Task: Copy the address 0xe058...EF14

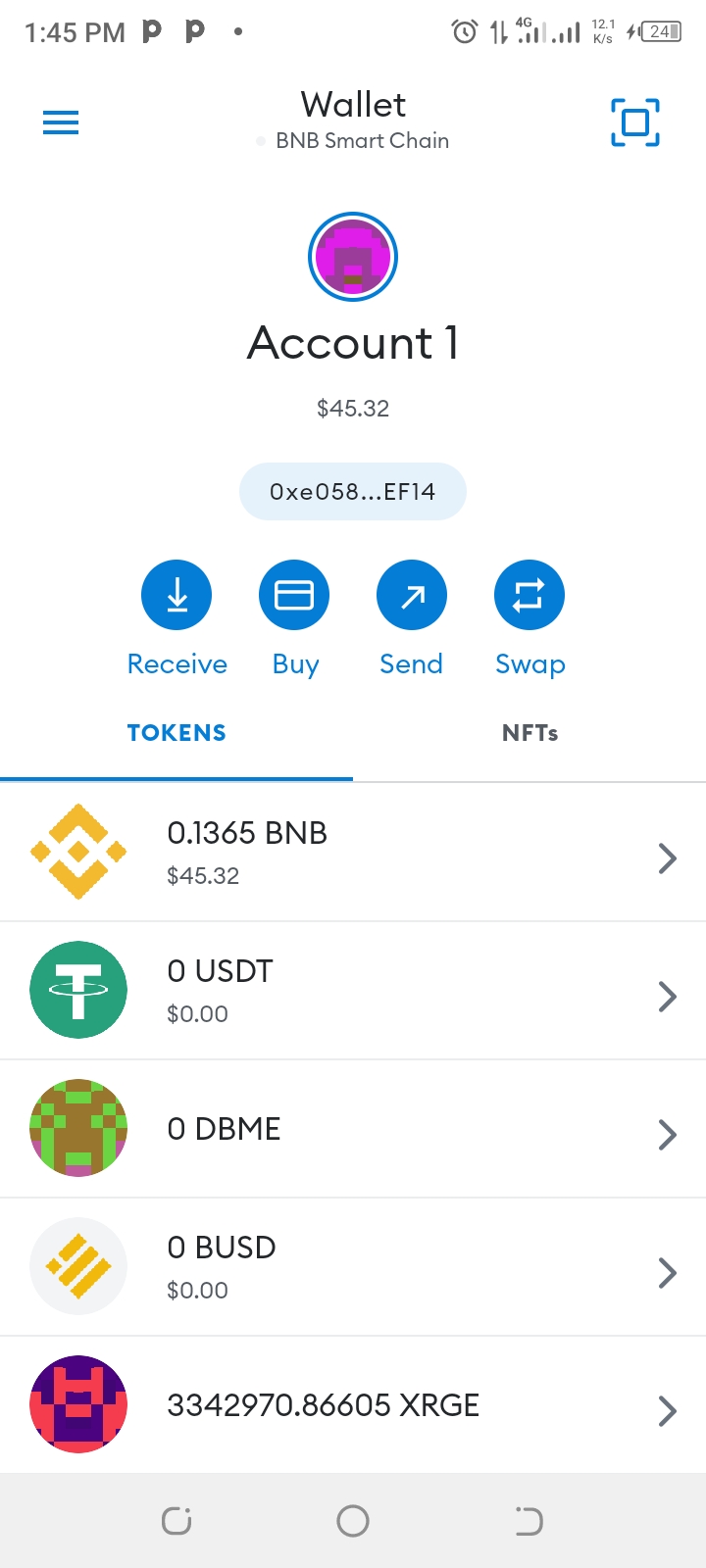Action: click(x=353, y=491)
